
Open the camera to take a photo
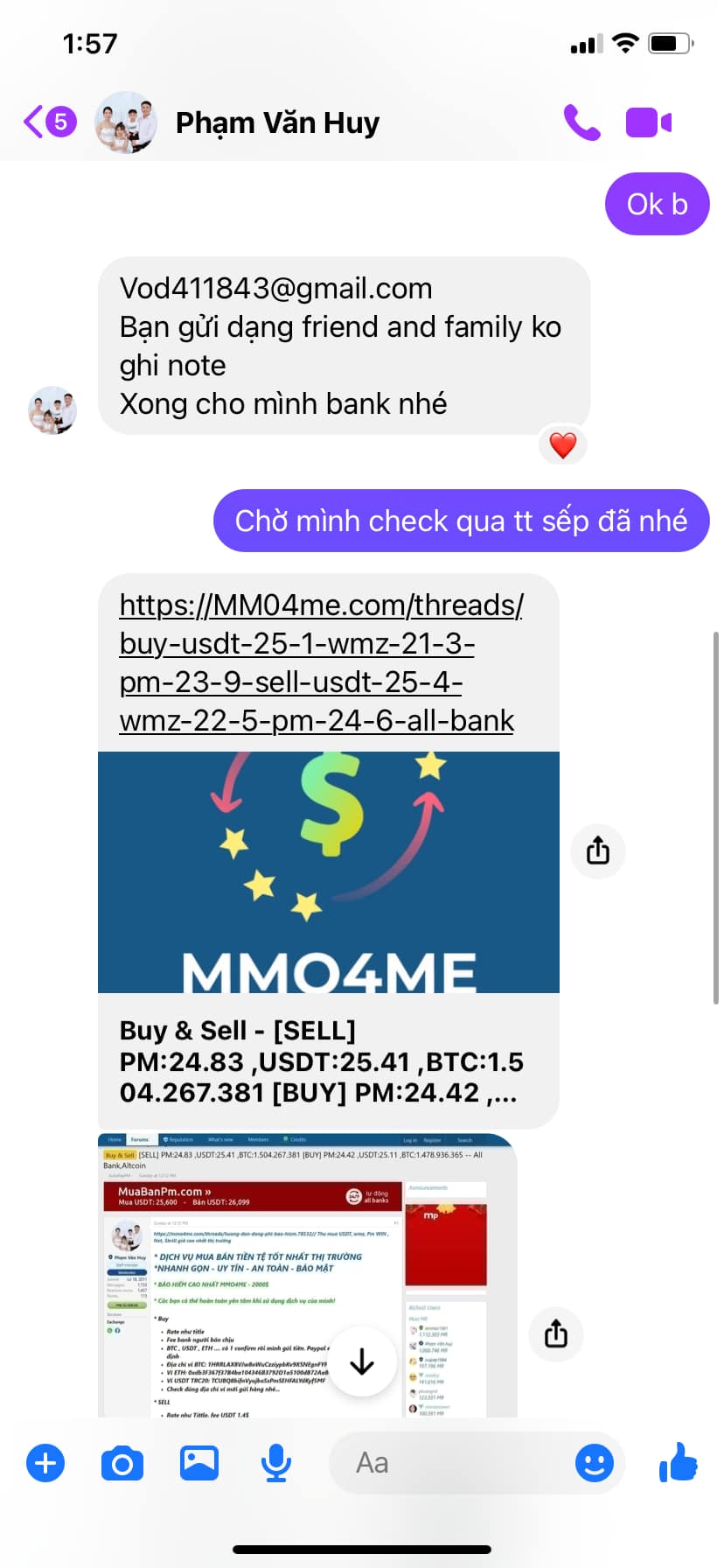[122, 1463]
